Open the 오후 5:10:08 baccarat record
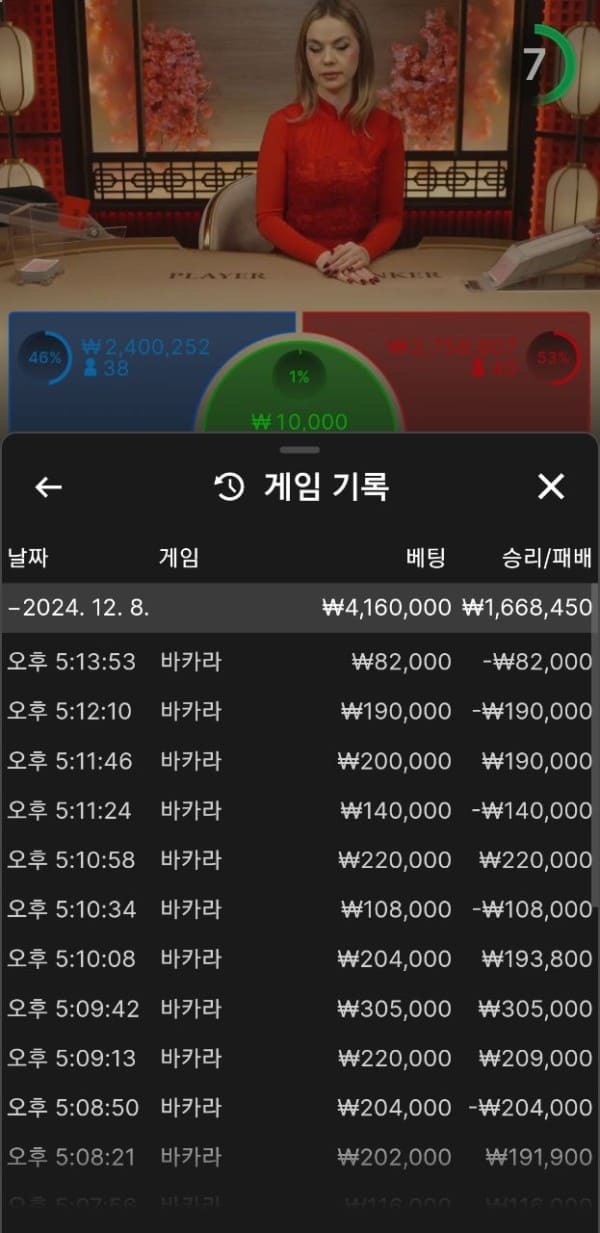The image size is (600, 1233). (x=298, y=959)
